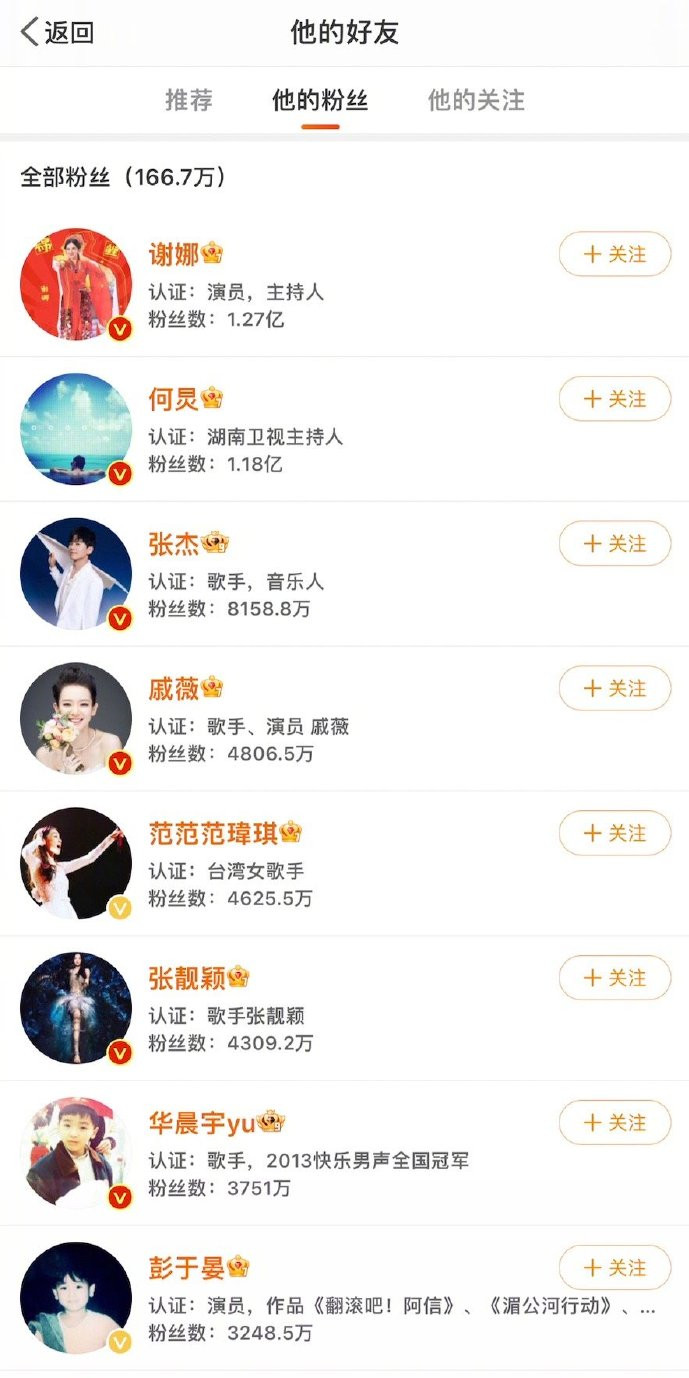Open 何炅's profile row
Image resolution: width=689 pixels, height=1378 pixels.
point(300,430)
